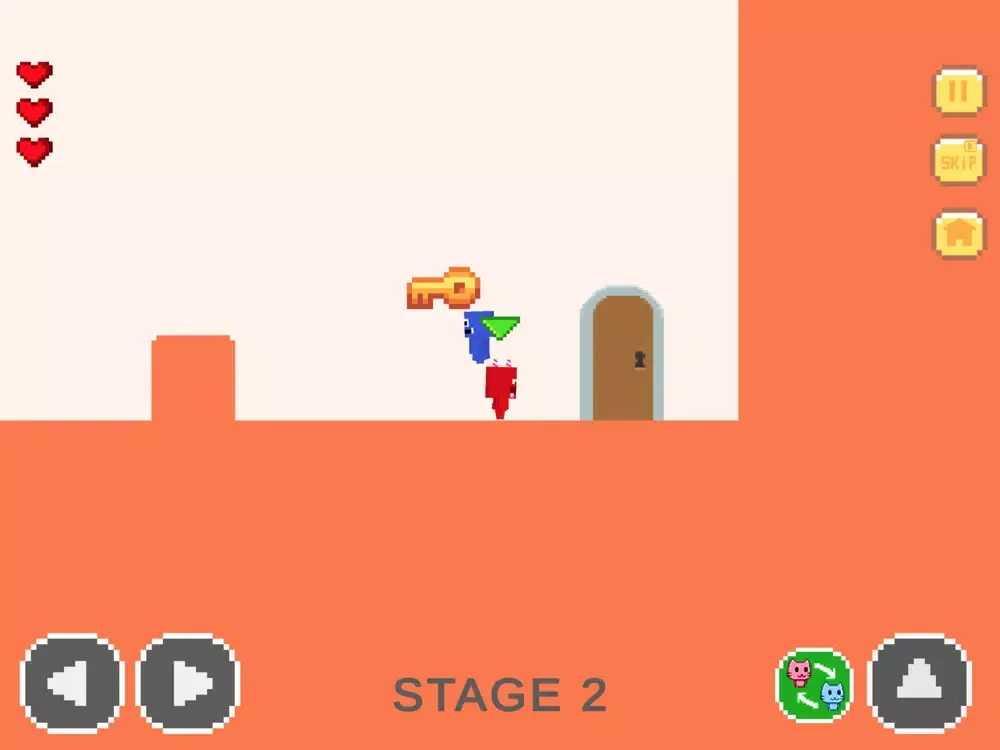
Task: Skip this stage
Action: (958, 161)
